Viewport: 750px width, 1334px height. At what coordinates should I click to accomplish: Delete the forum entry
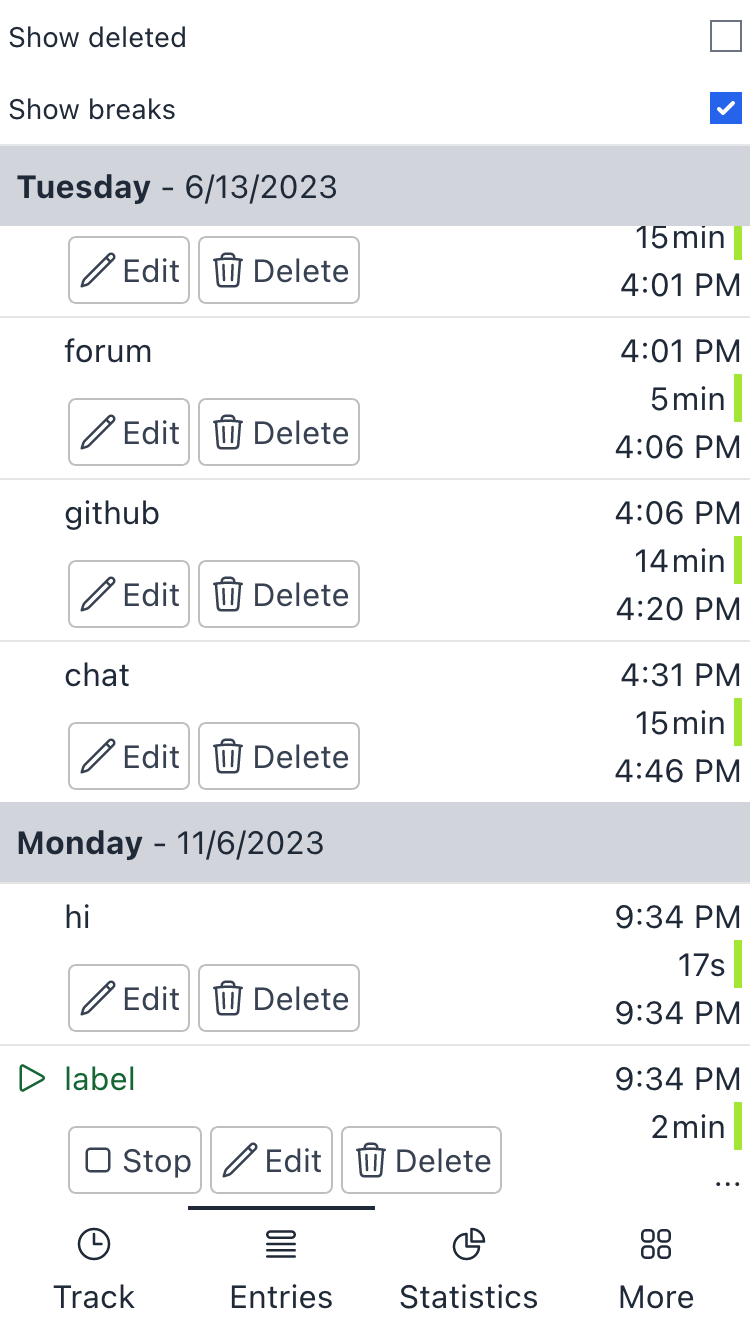tap(279, 433)
